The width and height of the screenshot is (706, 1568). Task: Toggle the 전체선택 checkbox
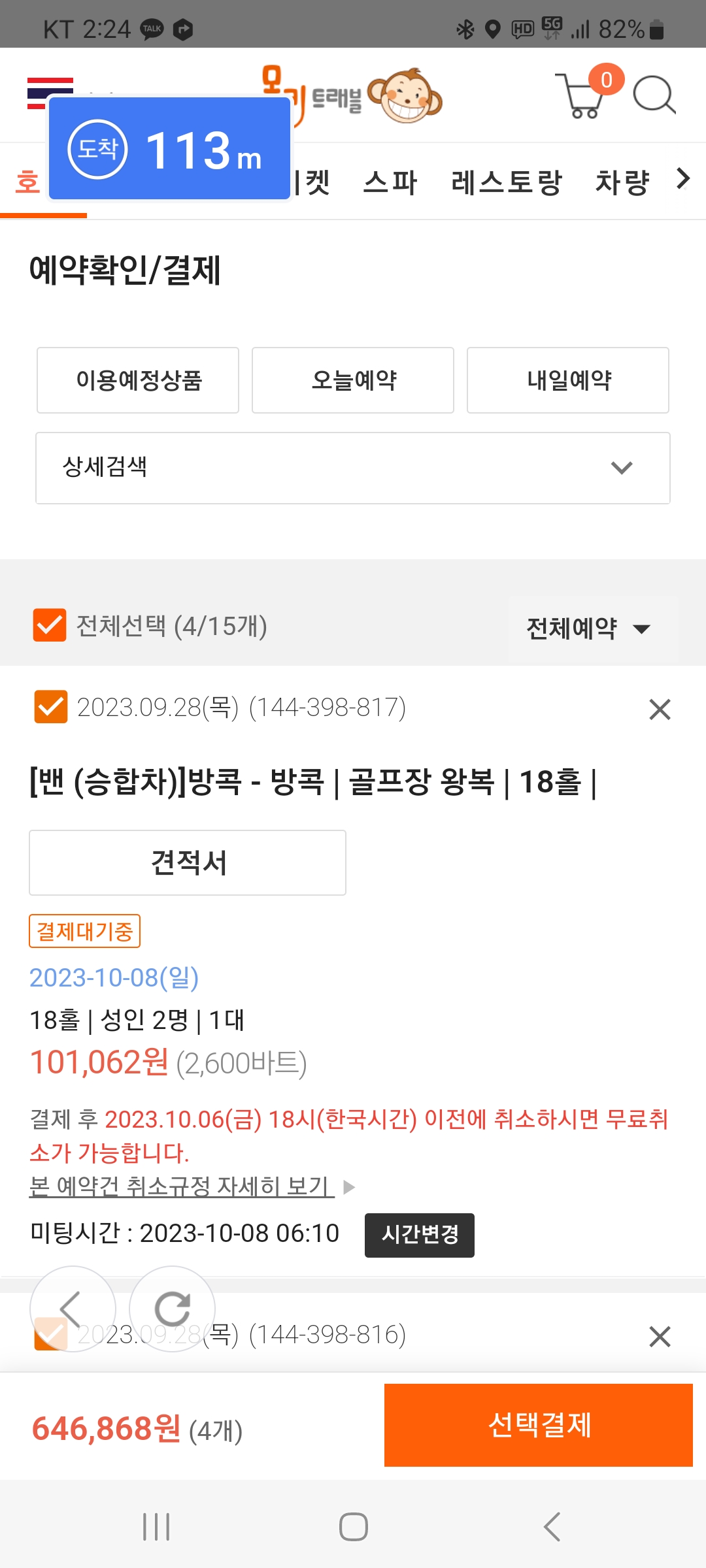(50, 625)
